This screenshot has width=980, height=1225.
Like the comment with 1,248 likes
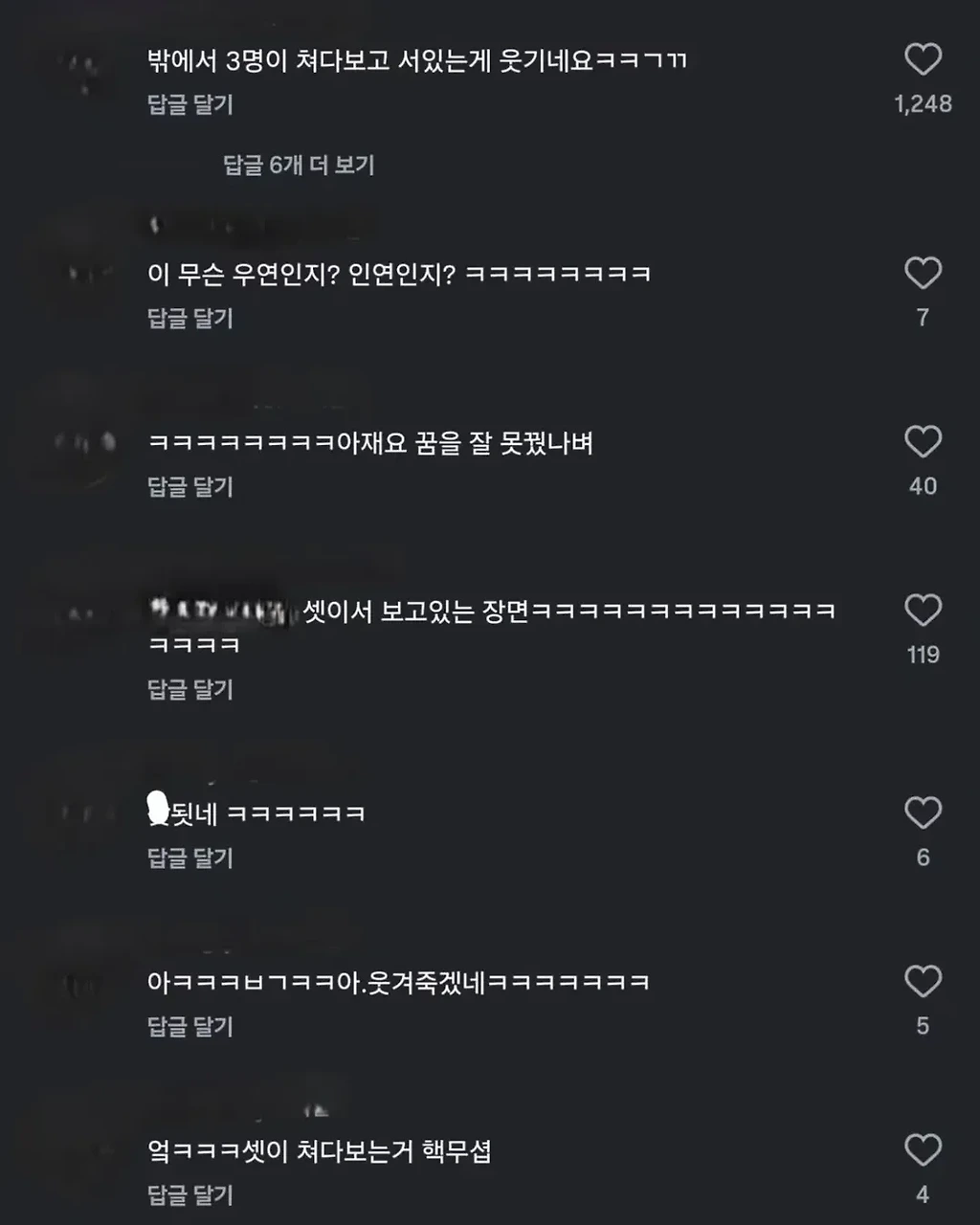[923, 60]
